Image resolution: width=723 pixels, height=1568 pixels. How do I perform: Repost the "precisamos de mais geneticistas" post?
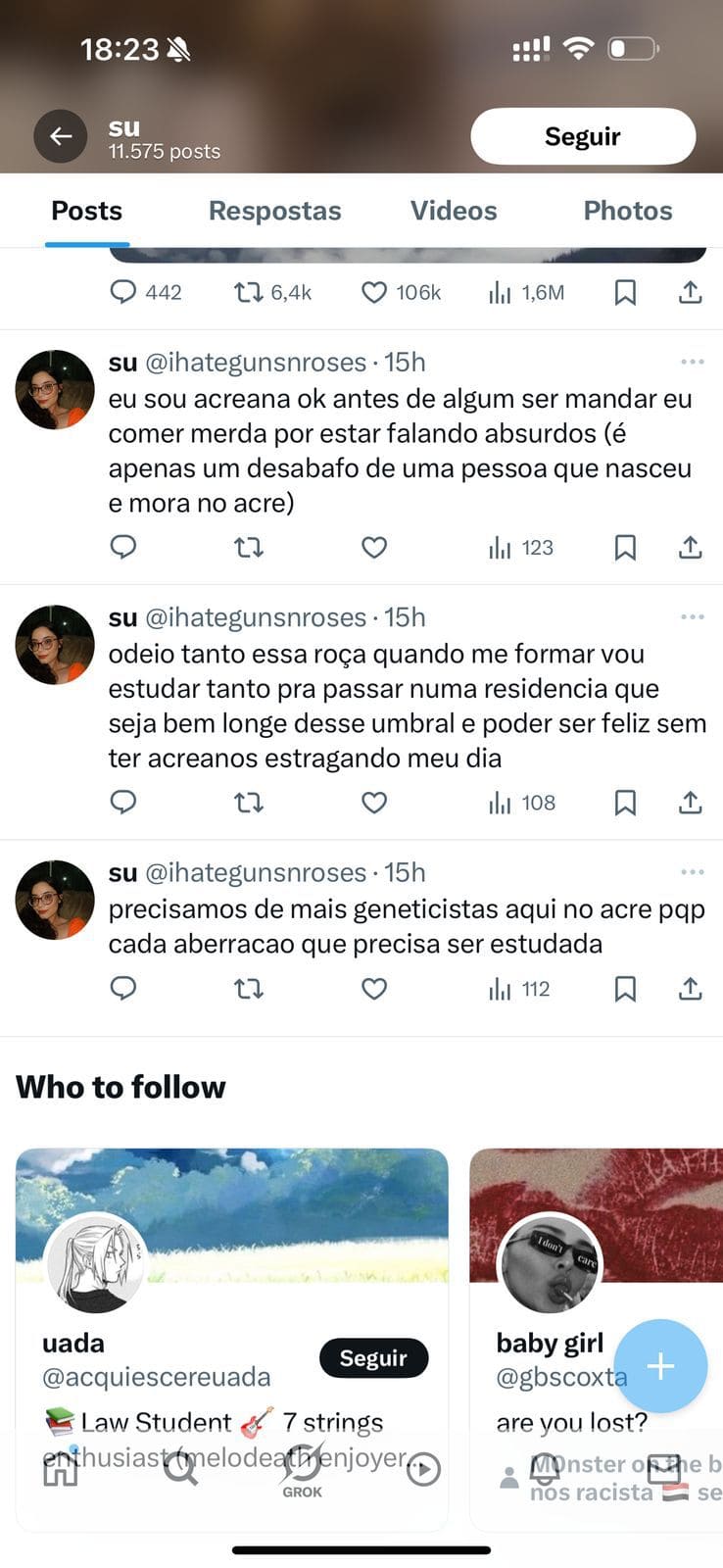coord(248,989)
